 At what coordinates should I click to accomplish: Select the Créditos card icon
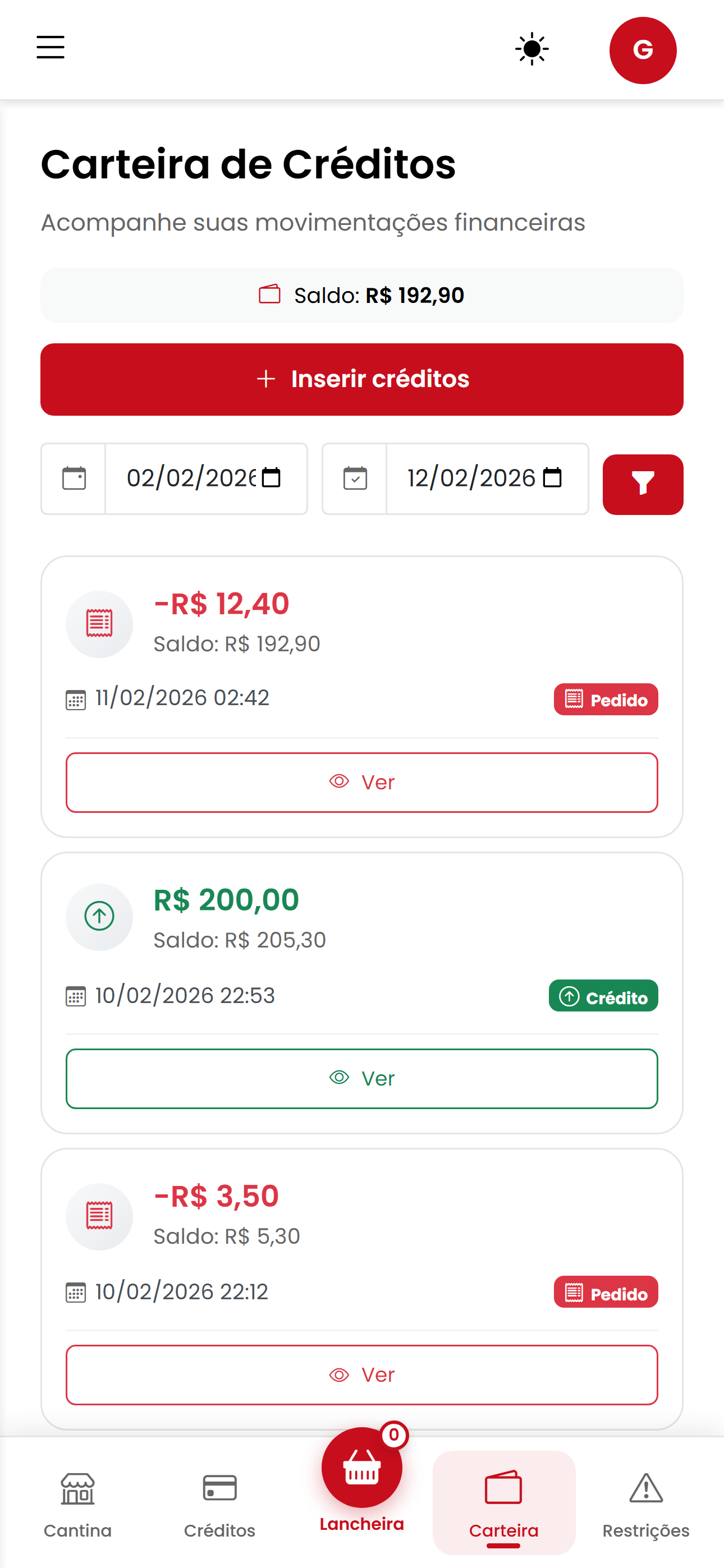point(220,1489)
